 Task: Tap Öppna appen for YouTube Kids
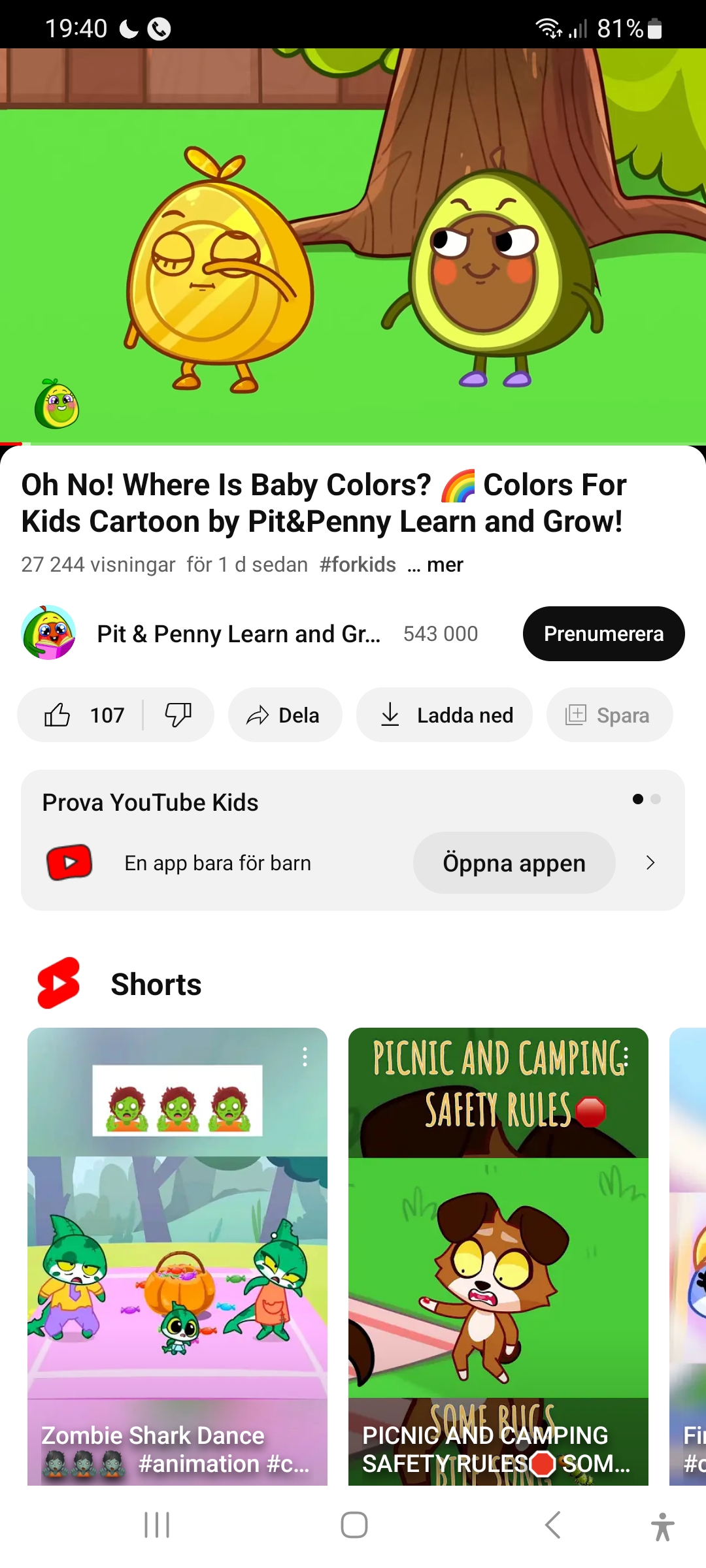514,863
